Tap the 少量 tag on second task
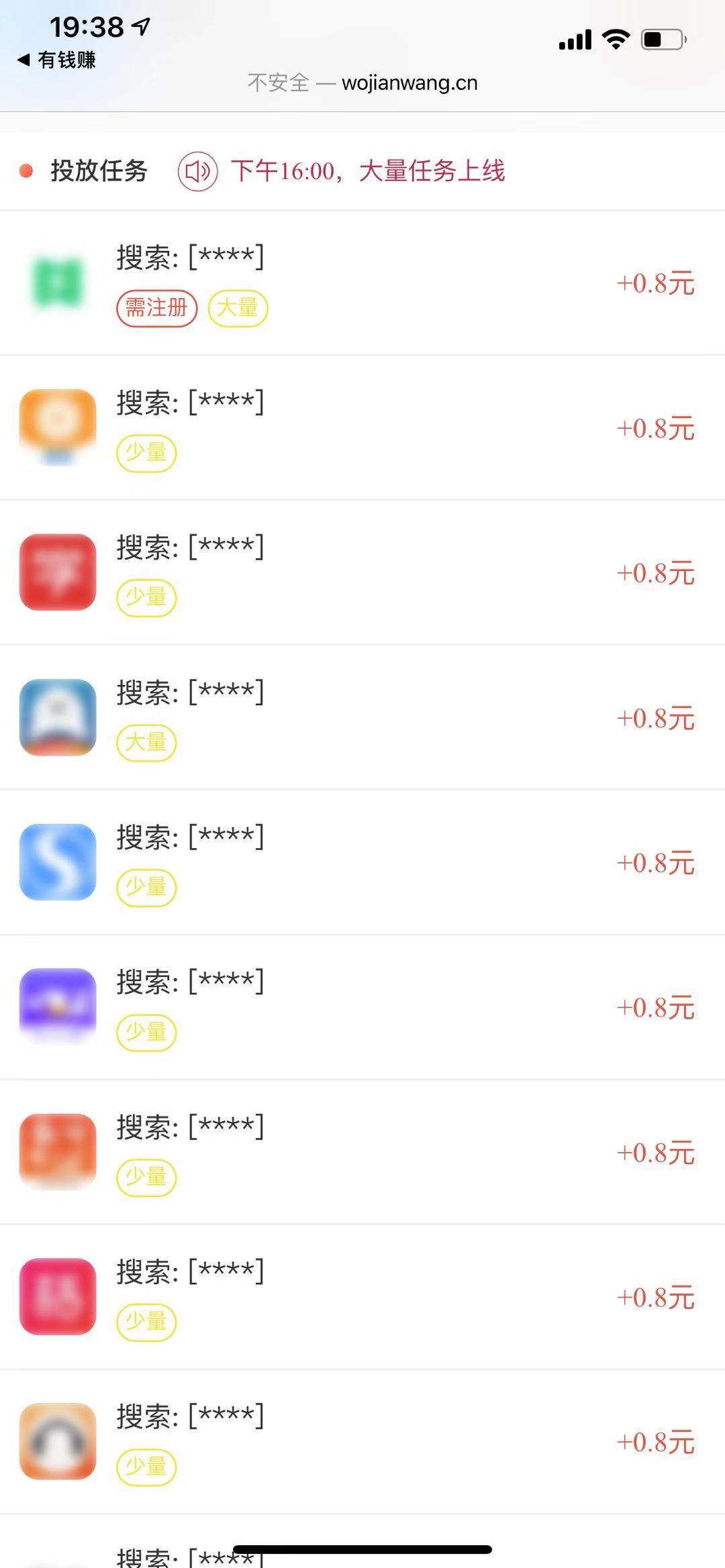725x1568 pixels. (x=146, y=454)
